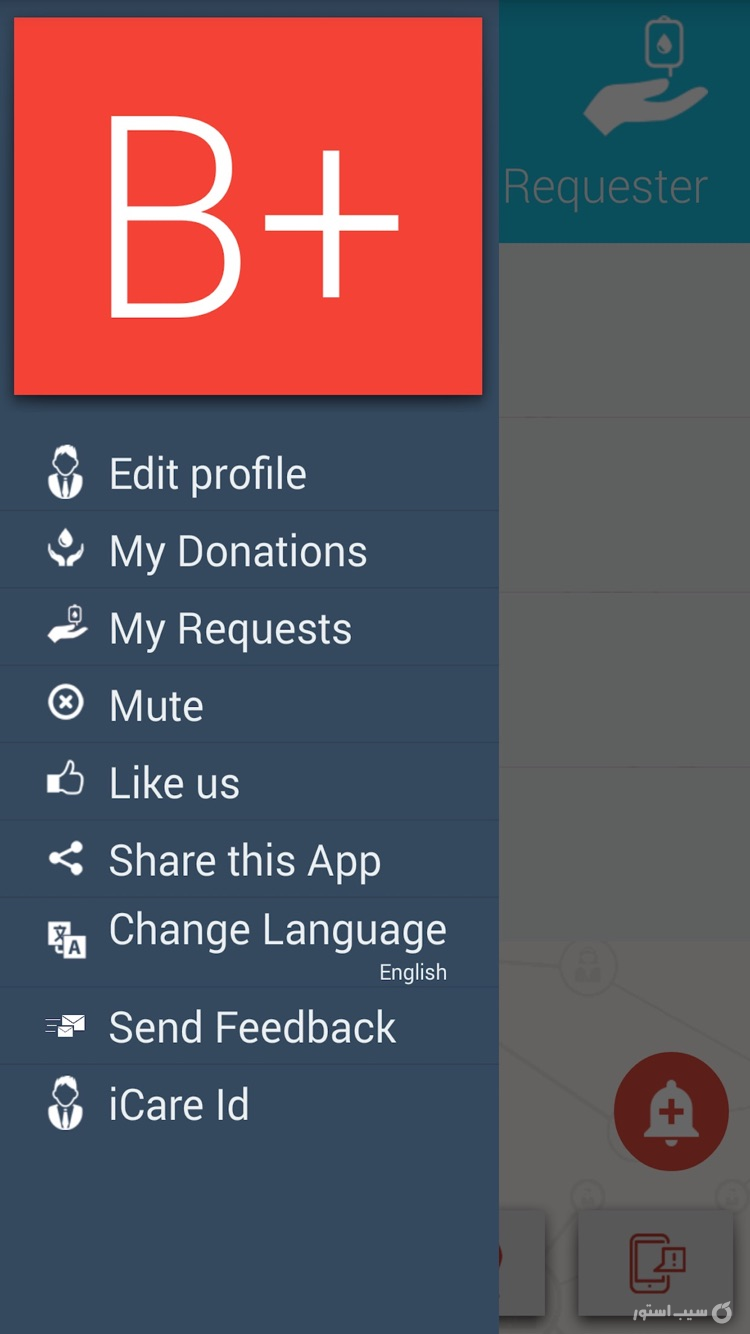Image resolution: width=750 pixels, height=1334 pixels.
Task: Tap the phone alert icon at bottom right
Action: [655, 1263]
